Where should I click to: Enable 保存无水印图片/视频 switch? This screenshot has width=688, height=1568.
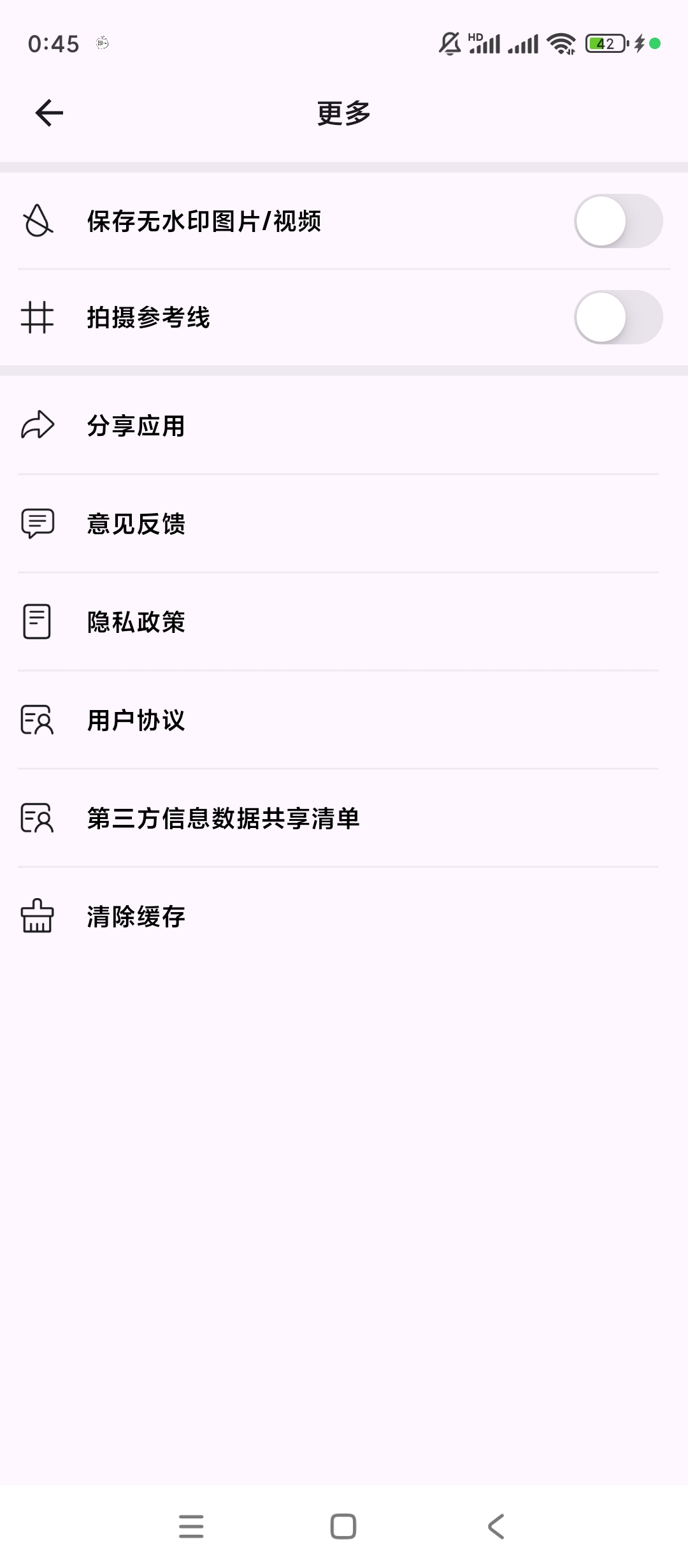(x=618, y=221)
